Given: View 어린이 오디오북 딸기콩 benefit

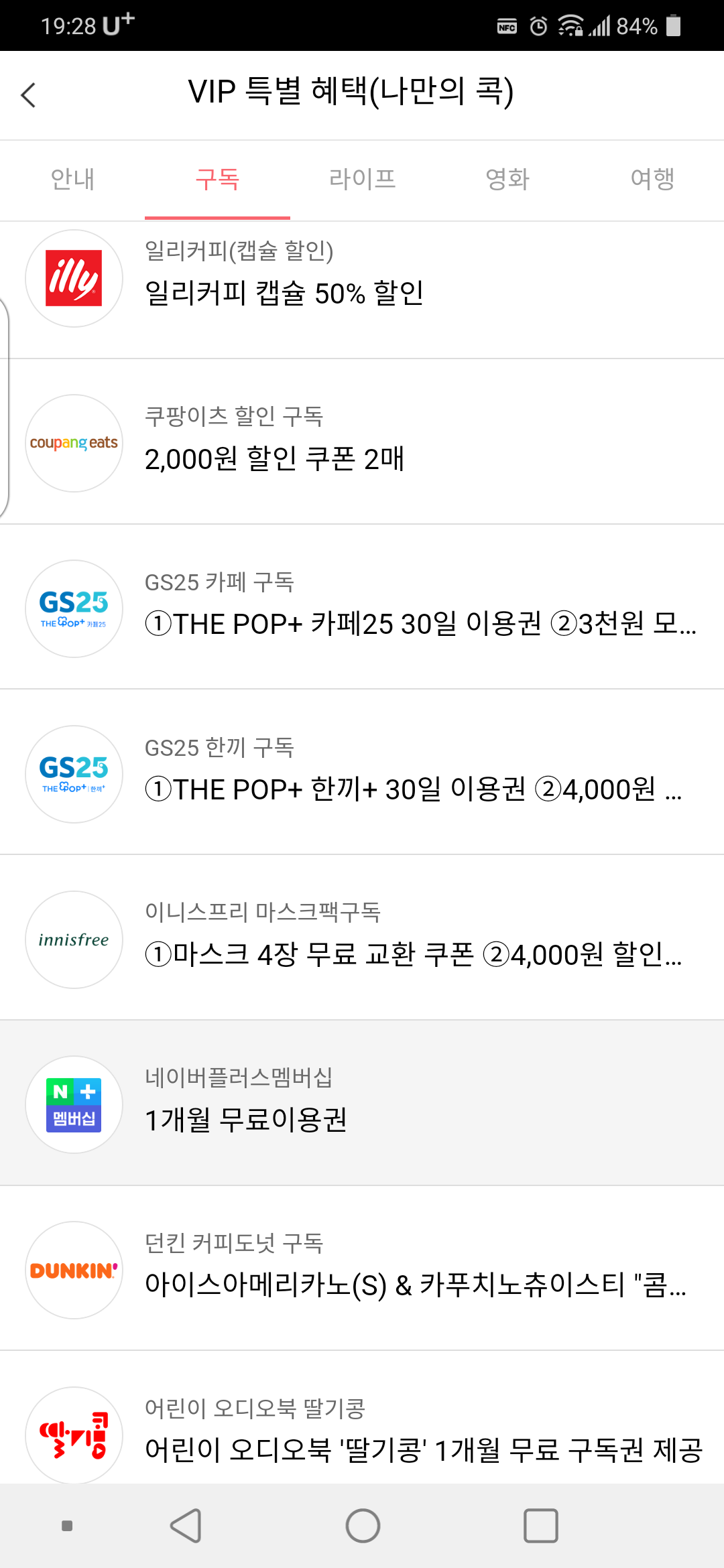Looking at the screenshot, I should coord(362,1434).
